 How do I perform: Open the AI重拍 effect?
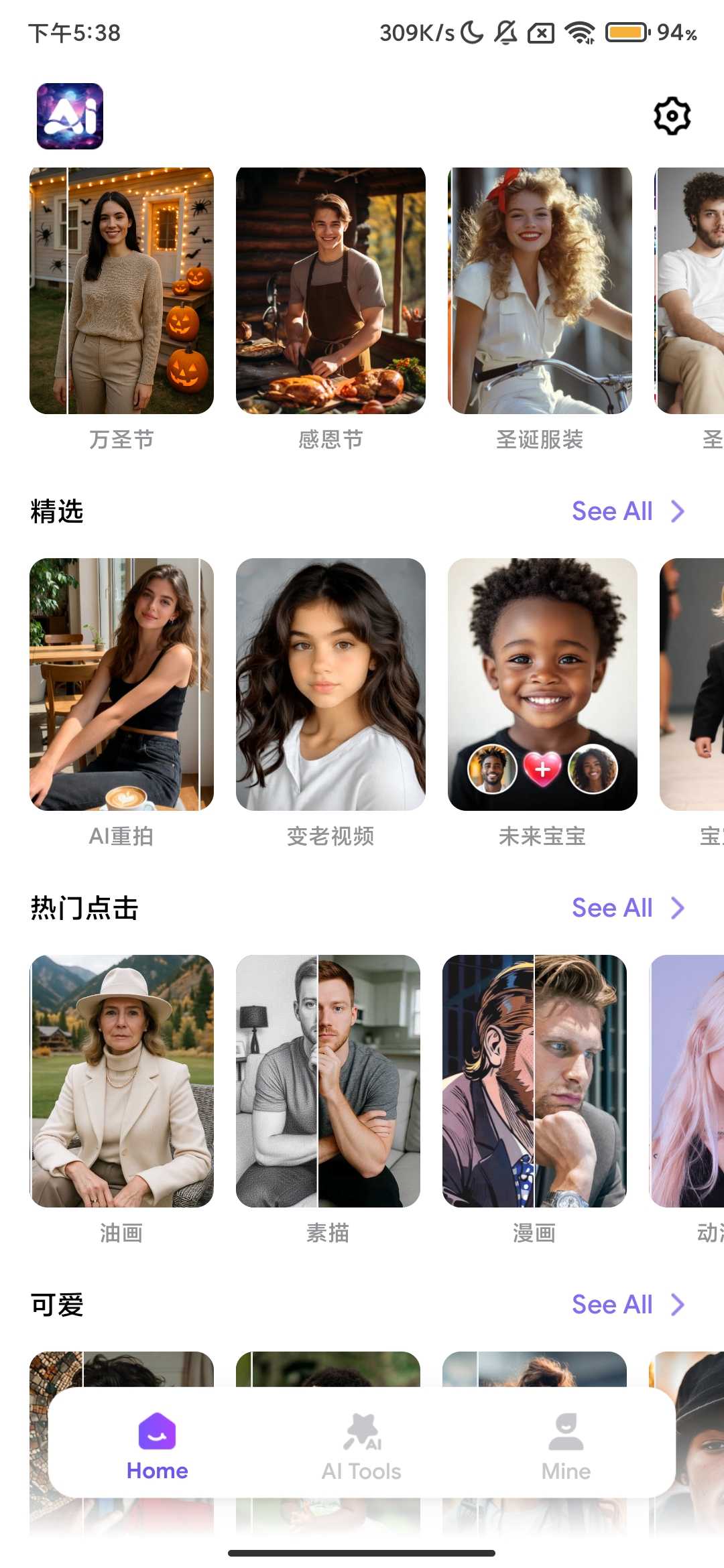(121, 684)
